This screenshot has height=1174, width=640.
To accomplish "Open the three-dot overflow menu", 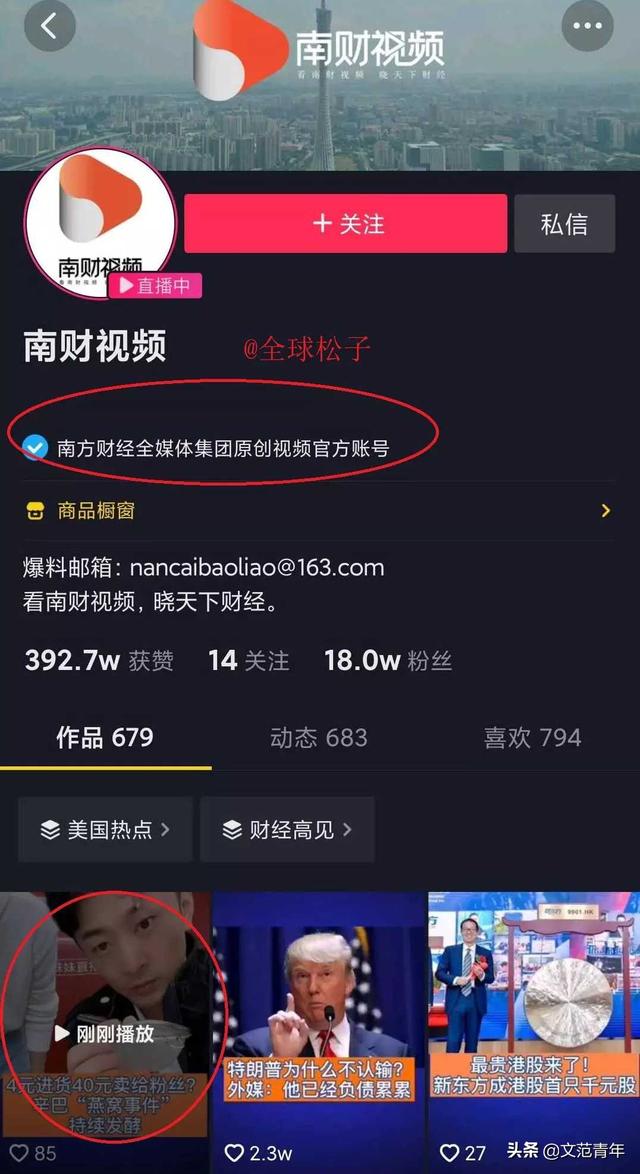I will 587,26.
